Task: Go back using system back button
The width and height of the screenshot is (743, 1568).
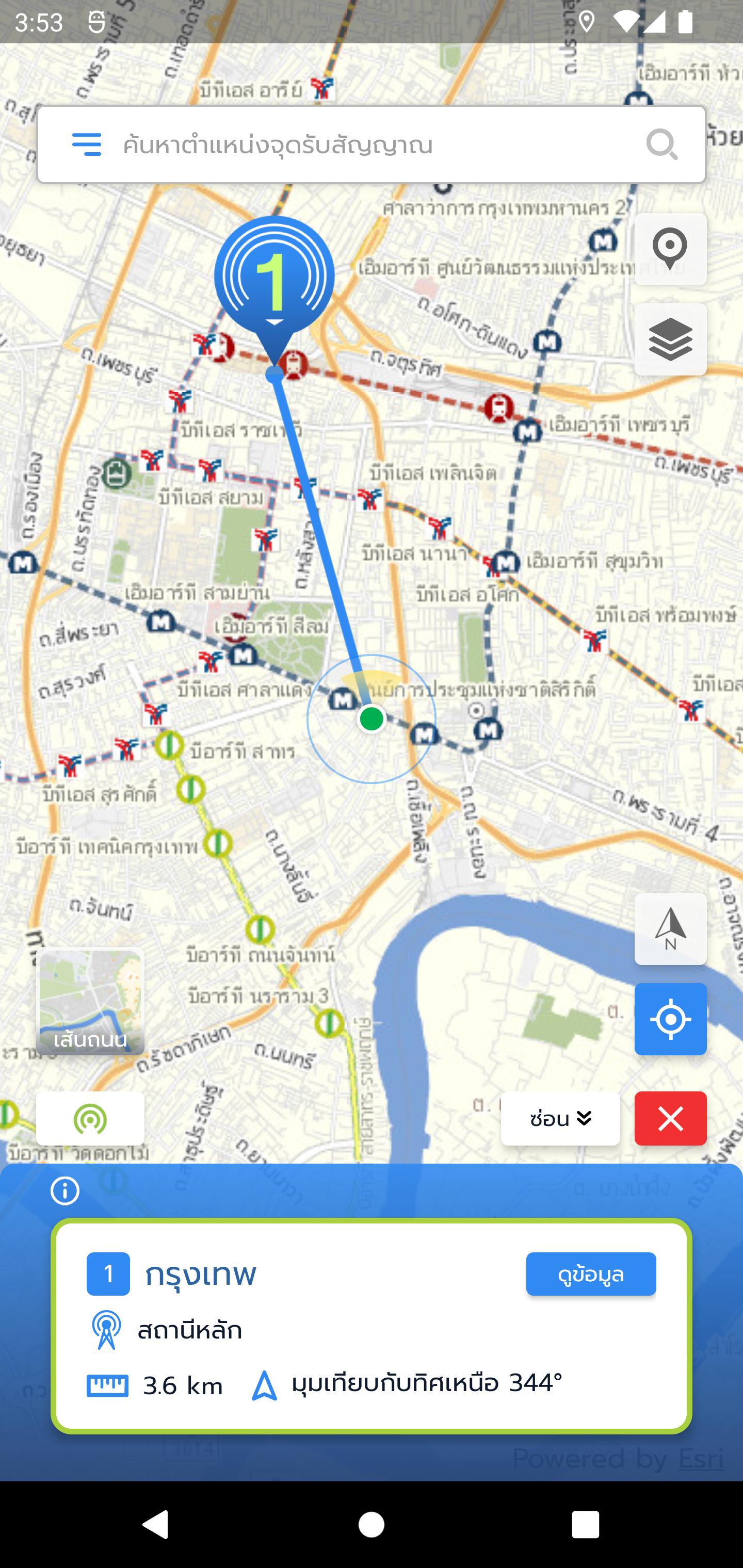Action: (x=155, y=1524)
